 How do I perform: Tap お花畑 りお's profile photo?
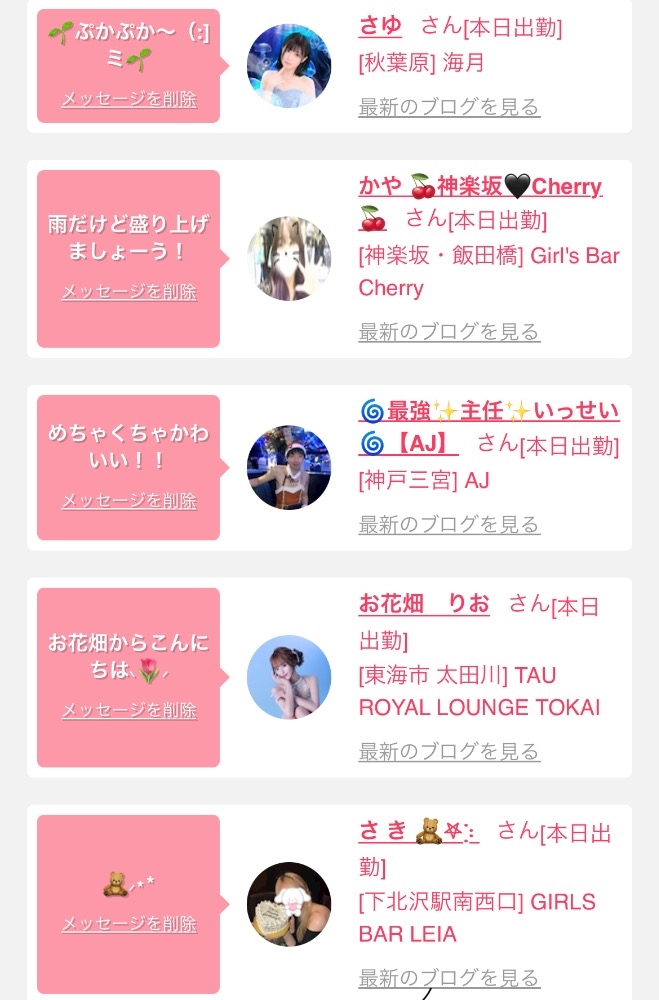(x=288, y=677)
